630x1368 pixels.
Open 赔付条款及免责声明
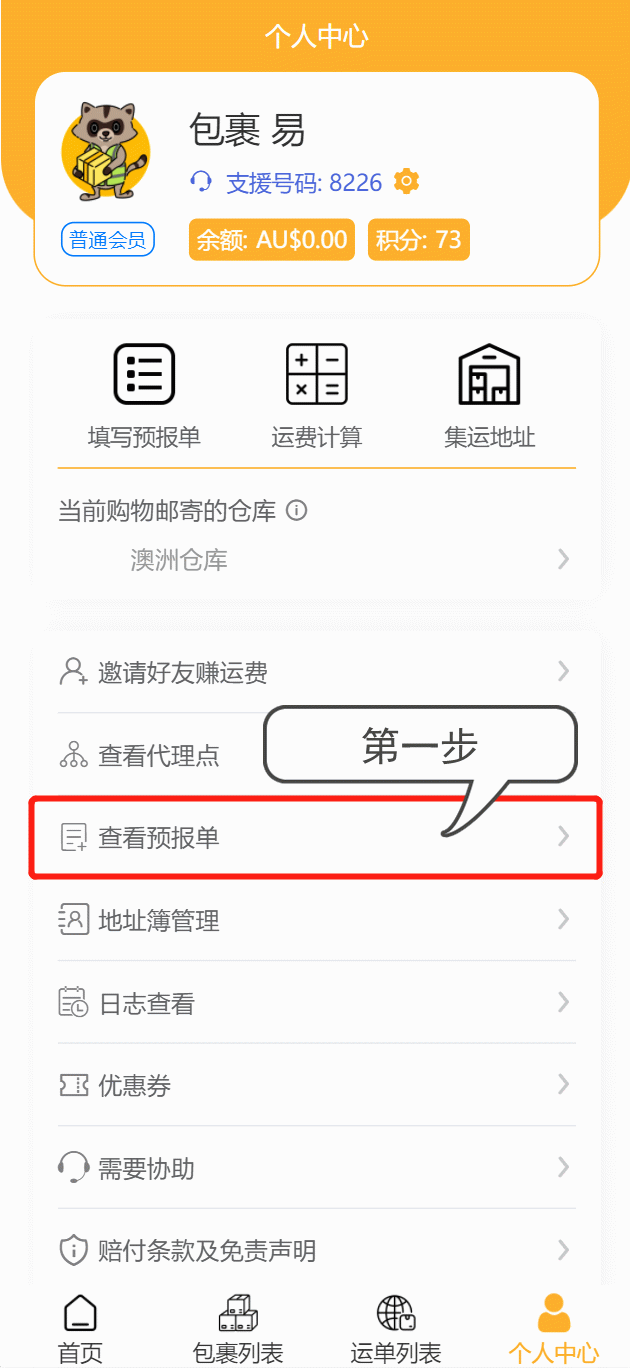(x=316, y=1250)
